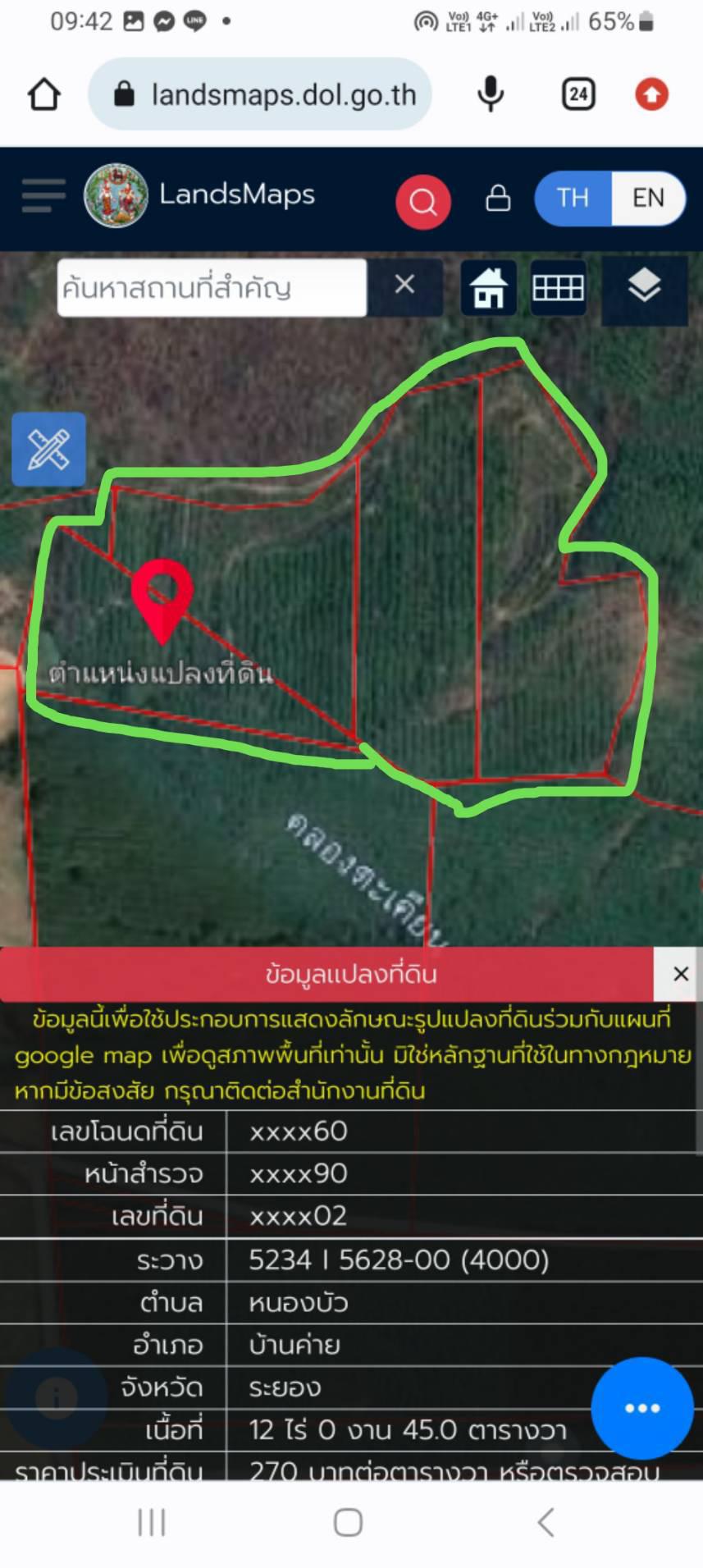The height and width of the screenshot is (1568, 703).
Task: Tap the house icon on the map toolbar
Action: click(x=489, y=288)
